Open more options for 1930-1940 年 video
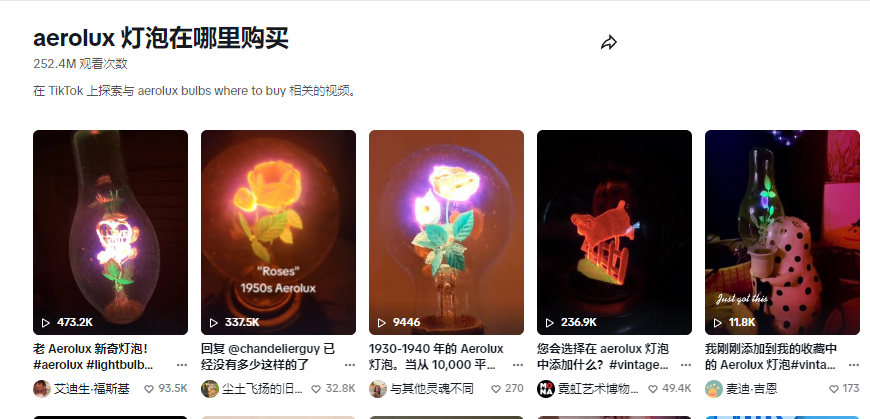870x419 pixels. click(517, 365)
